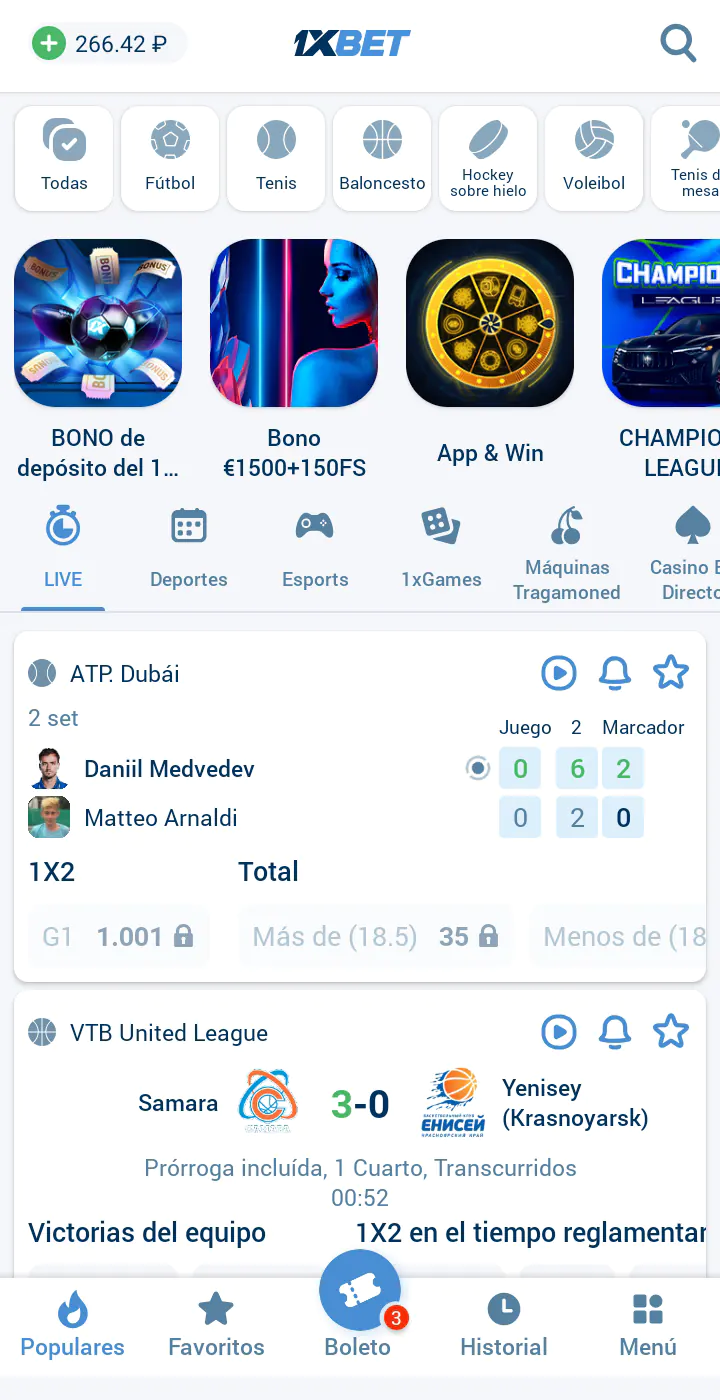720x1400 pixels.
Task: Select the Fútbol sport chip
Action: 170,158
